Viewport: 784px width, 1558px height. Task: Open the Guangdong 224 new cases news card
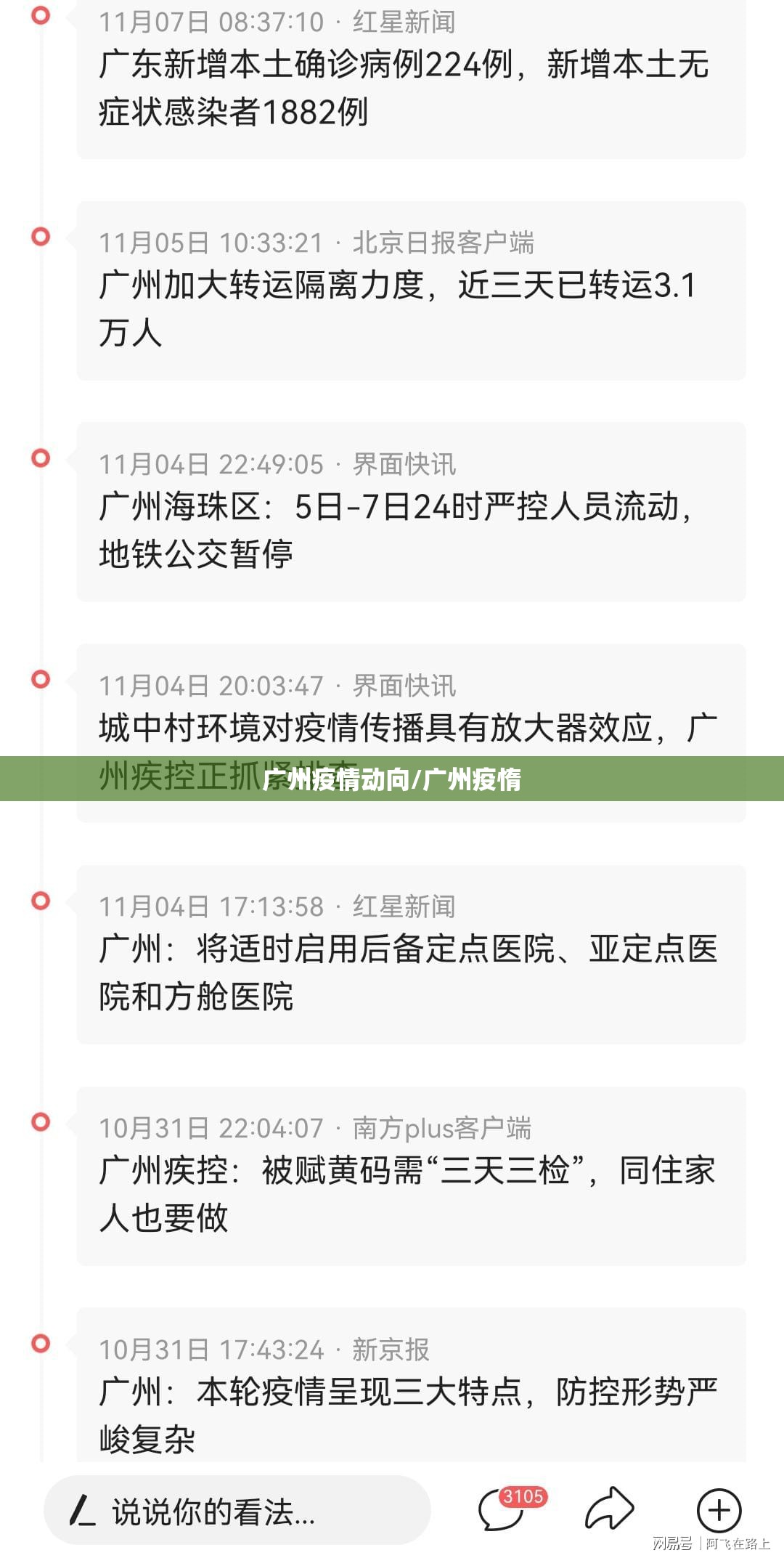(x=411, y=87)
